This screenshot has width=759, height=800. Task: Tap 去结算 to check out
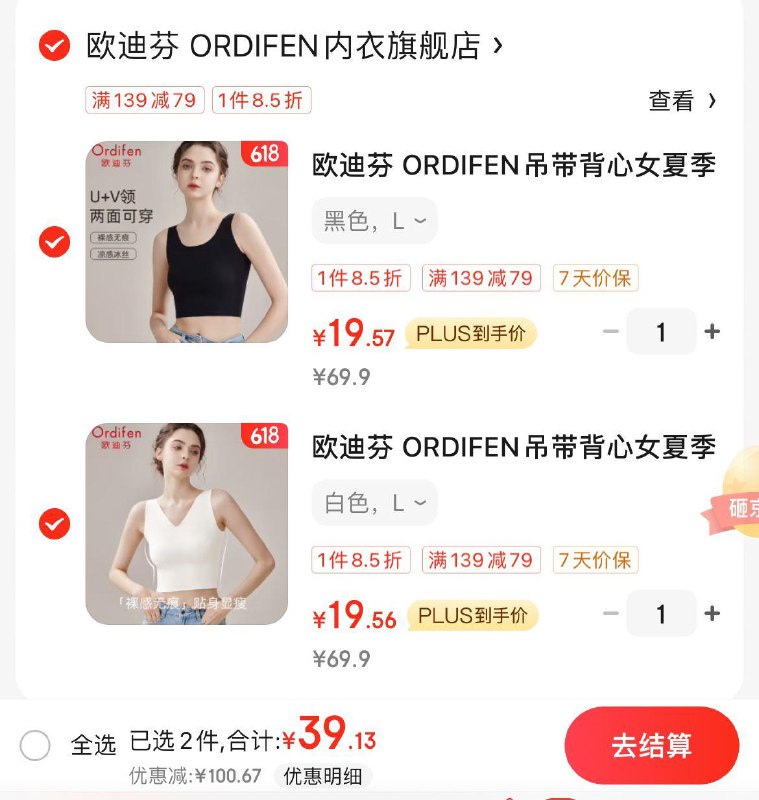coord(651,746)
